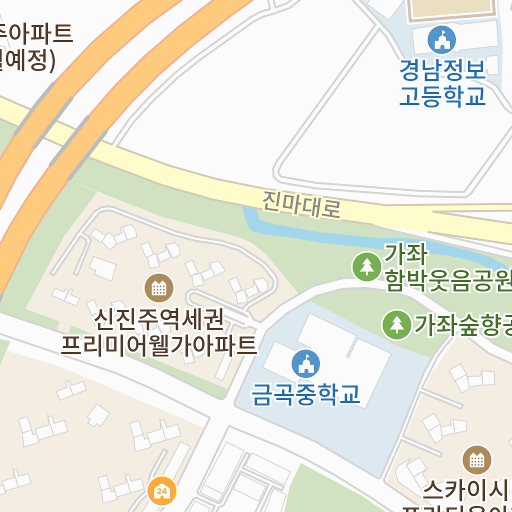The height and width of the screenshot is (512, 512).
Task: Tap the 가좌숲향공원 park pin
Action: (397, 325)
